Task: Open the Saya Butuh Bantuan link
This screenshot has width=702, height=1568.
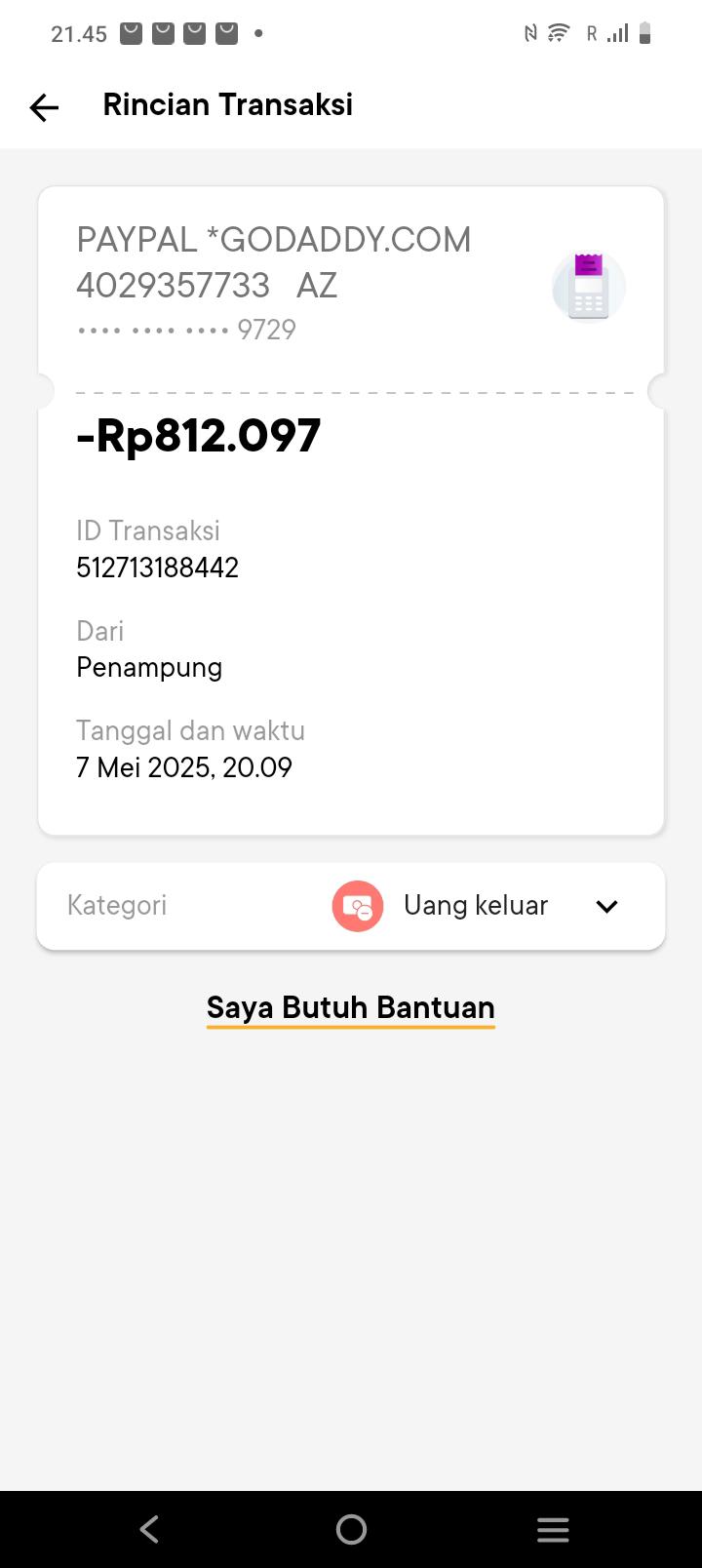Action: click(351, 1007)
